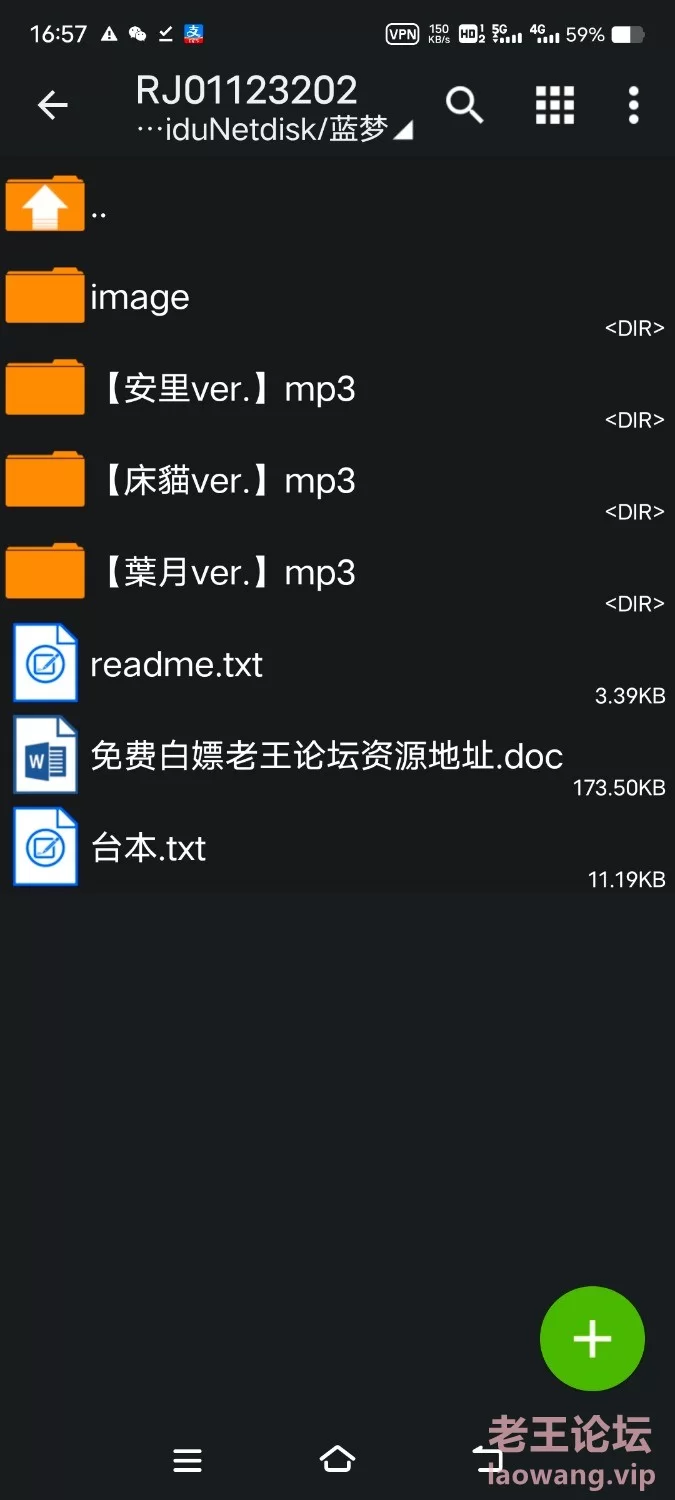Go to the system home screen
The image size is (675, 1500).
pyautogui.click(x=337, y=1460)
